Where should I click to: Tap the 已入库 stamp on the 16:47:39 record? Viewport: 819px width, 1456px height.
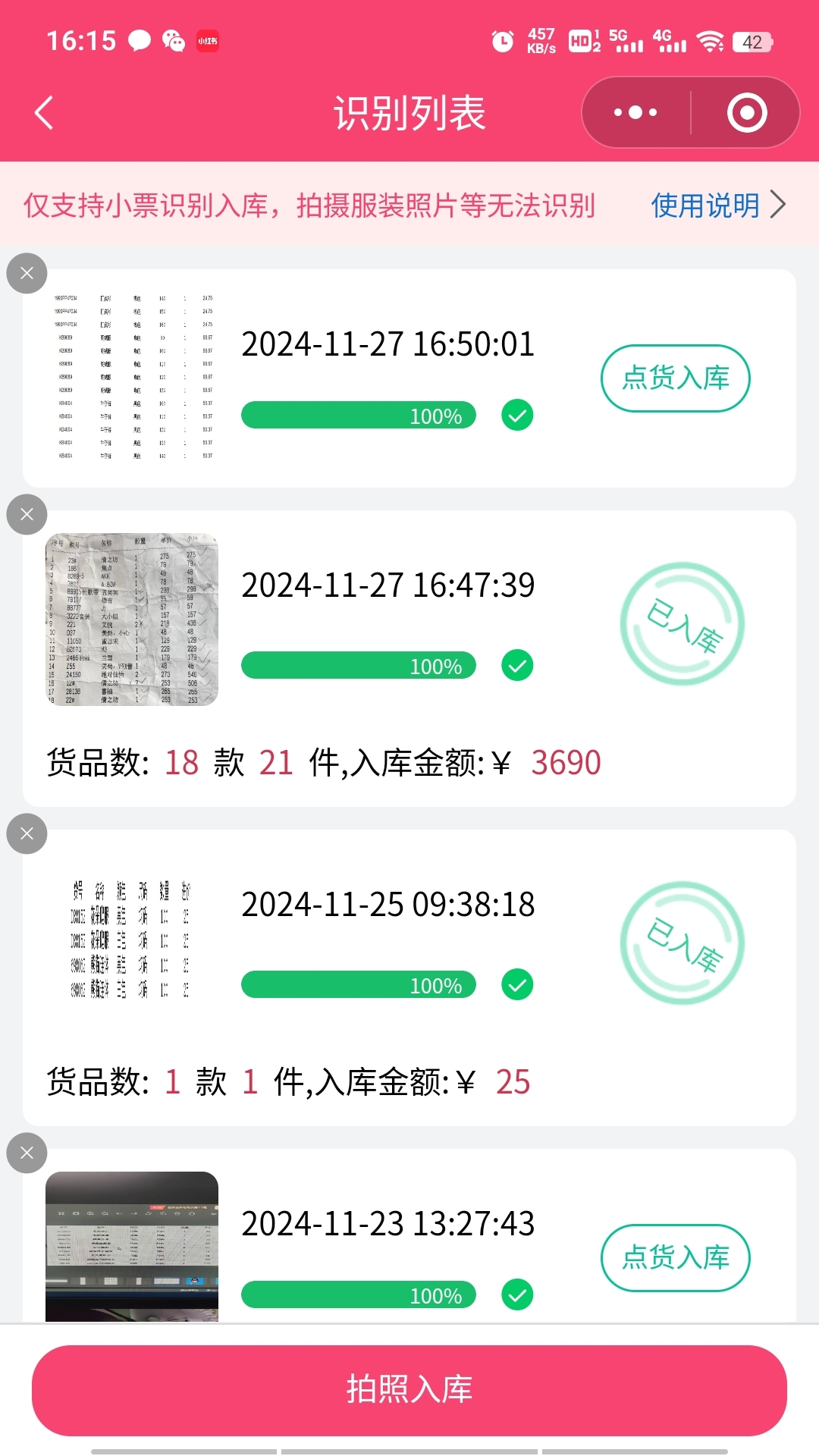click(x=683, y=623)
